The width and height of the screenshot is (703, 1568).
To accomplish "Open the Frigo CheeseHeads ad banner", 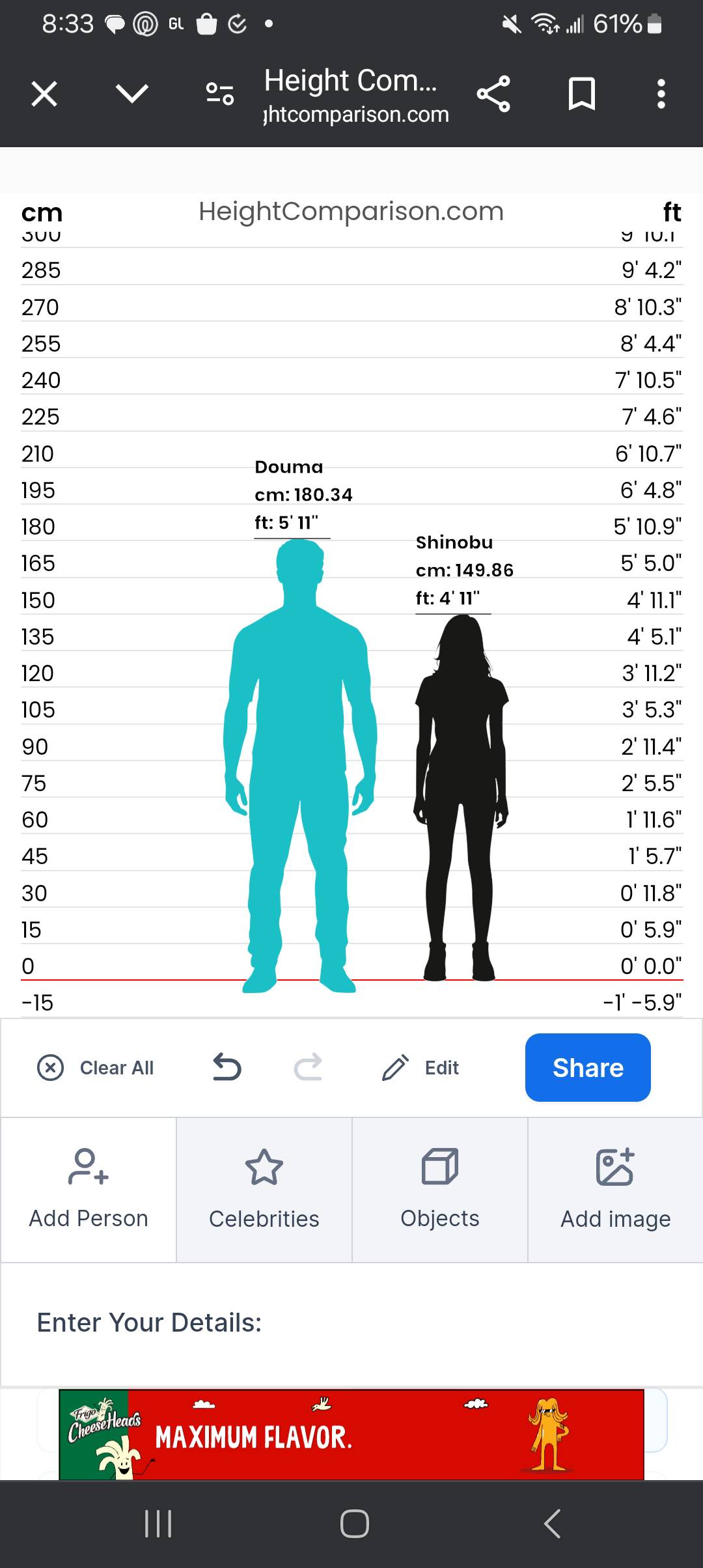I will click(x=351, y=1435).
